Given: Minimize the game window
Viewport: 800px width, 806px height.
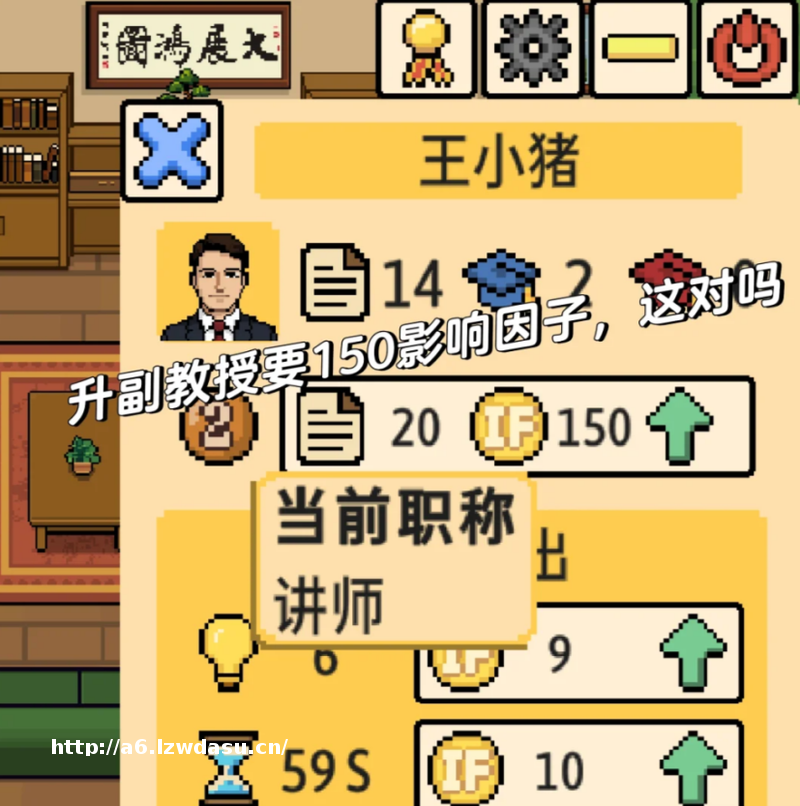Looking at the screenshot, I should [x=639, y=47].
